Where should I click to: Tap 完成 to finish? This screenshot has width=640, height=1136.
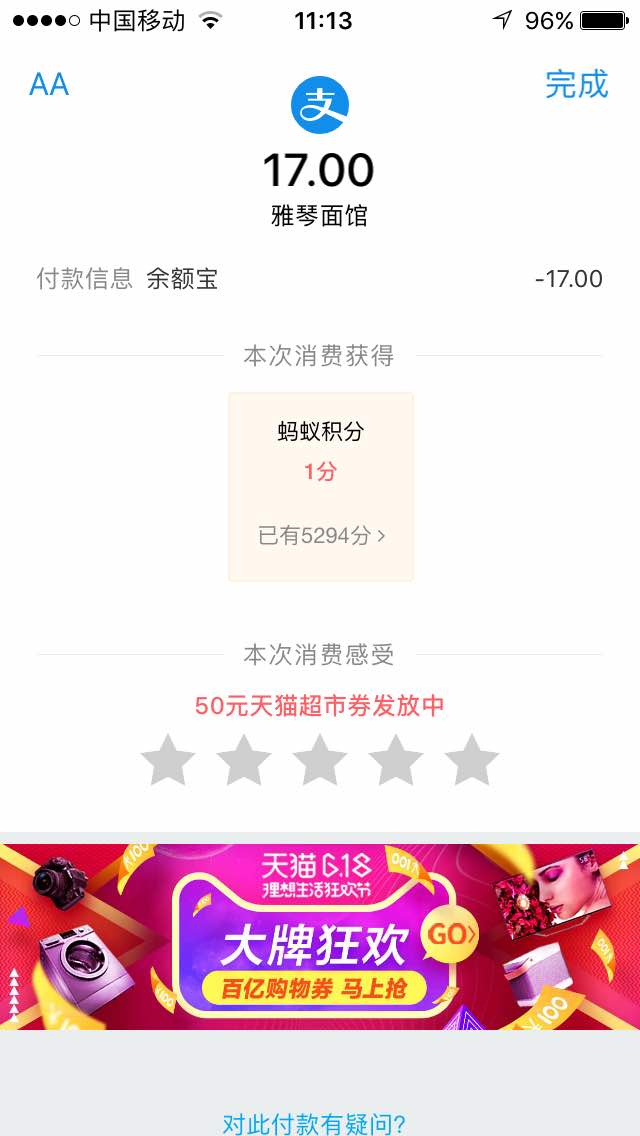pos(577,85)
